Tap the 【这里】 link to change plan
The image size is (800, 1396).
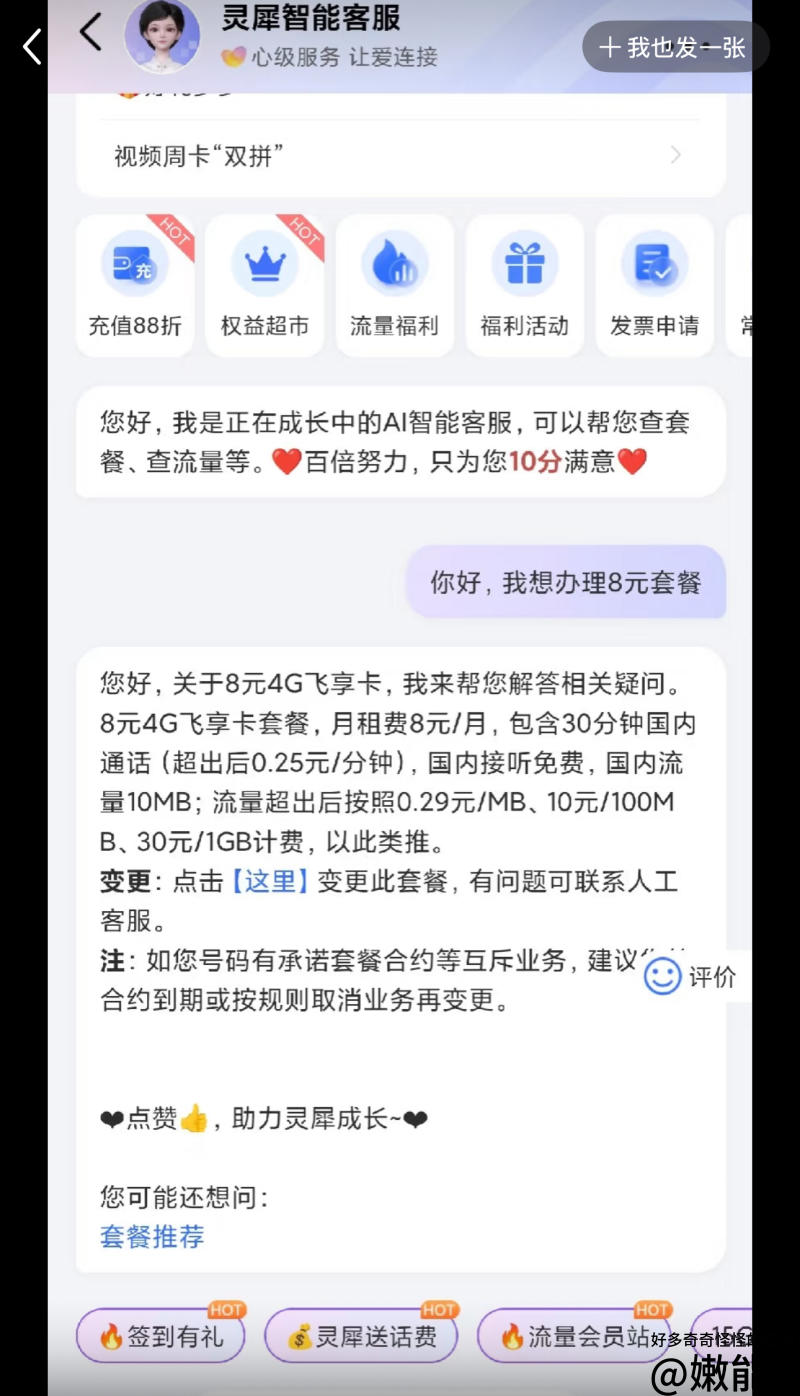pos(270,881)
